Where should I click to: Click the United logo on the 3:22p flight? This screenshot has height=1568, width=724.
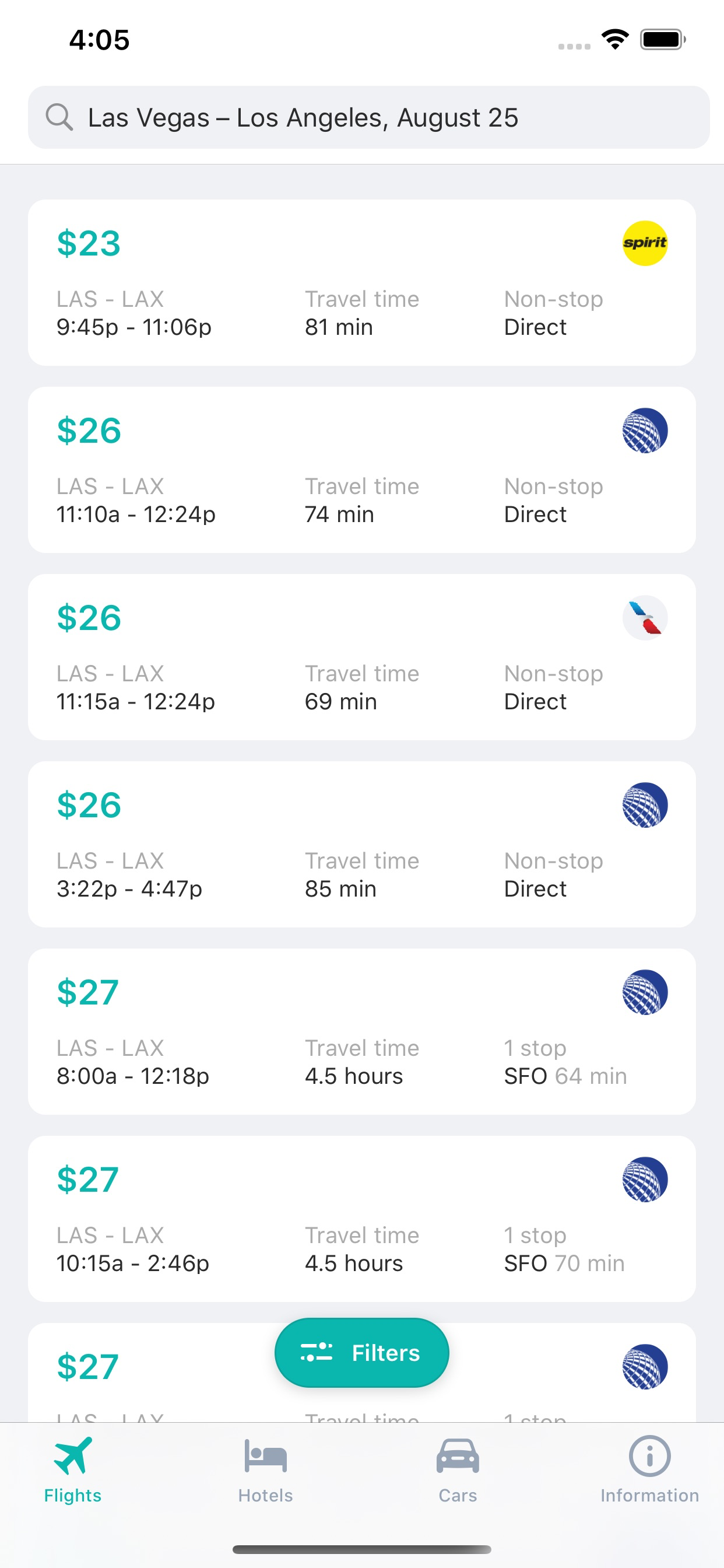(646, 804)
